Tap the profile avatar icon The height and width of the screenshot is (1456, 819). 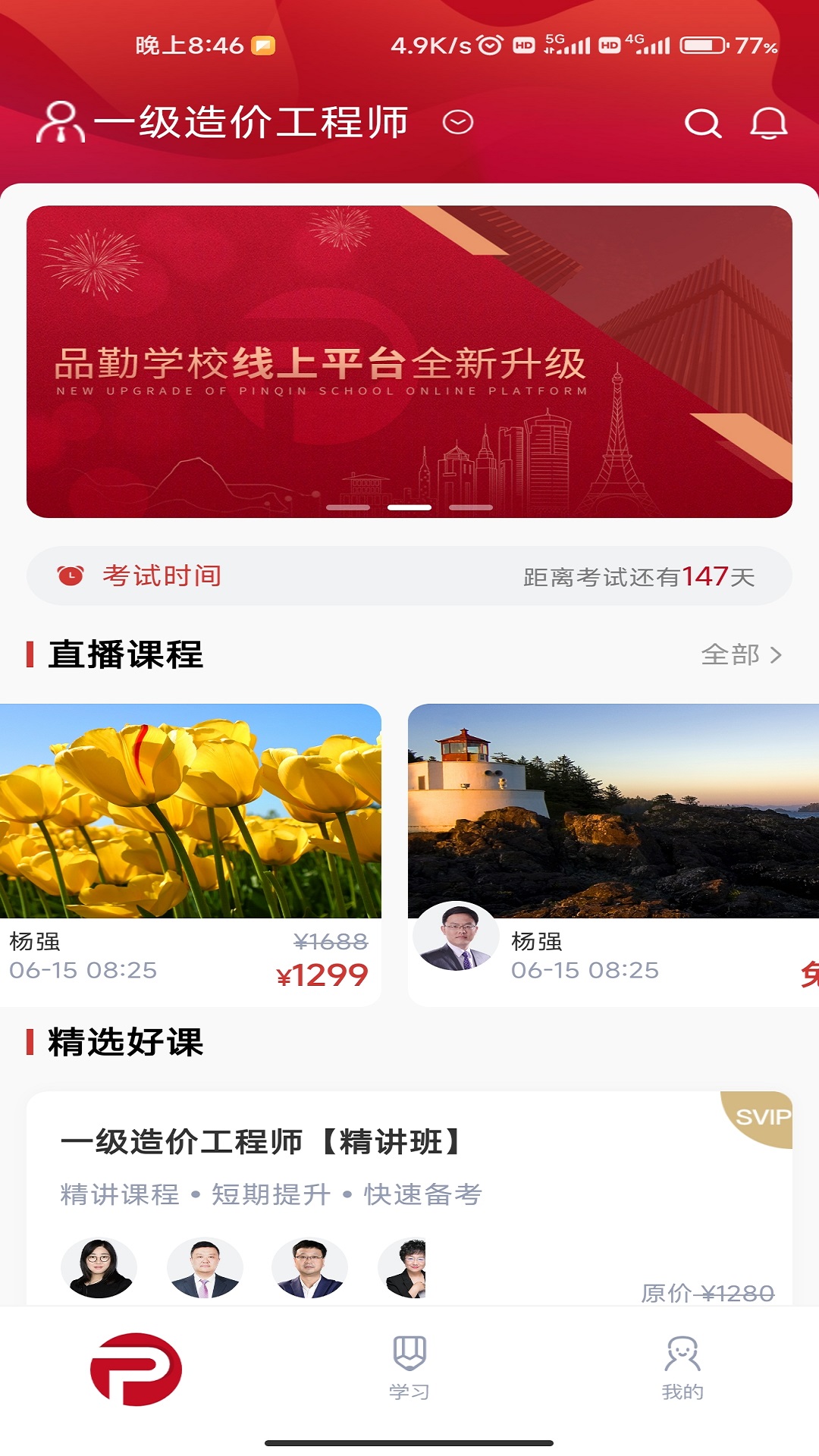click(60, 122)
